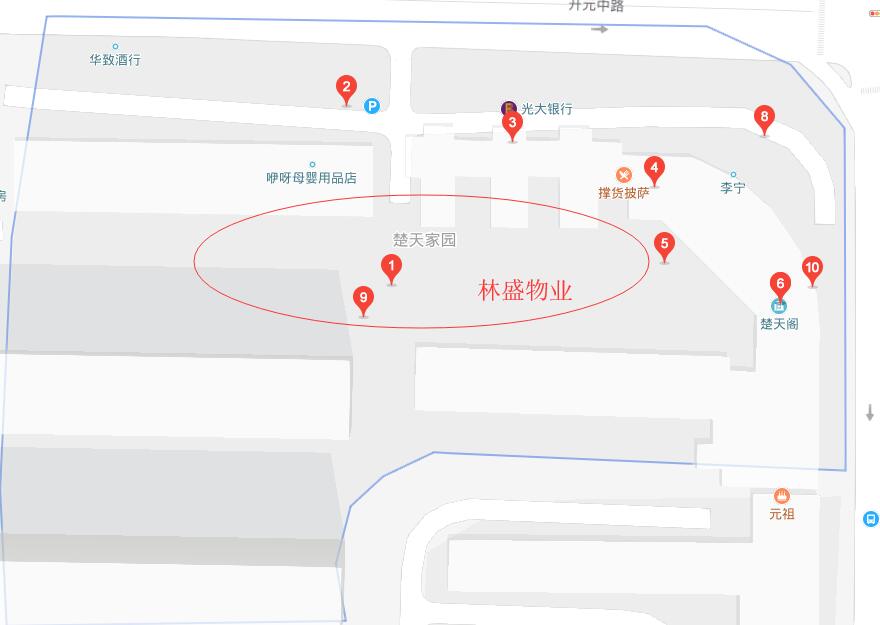Image resolution: width=880 pixels, height=625 pixels.
Task: Select map marker number 2
Action: point(346,88)
